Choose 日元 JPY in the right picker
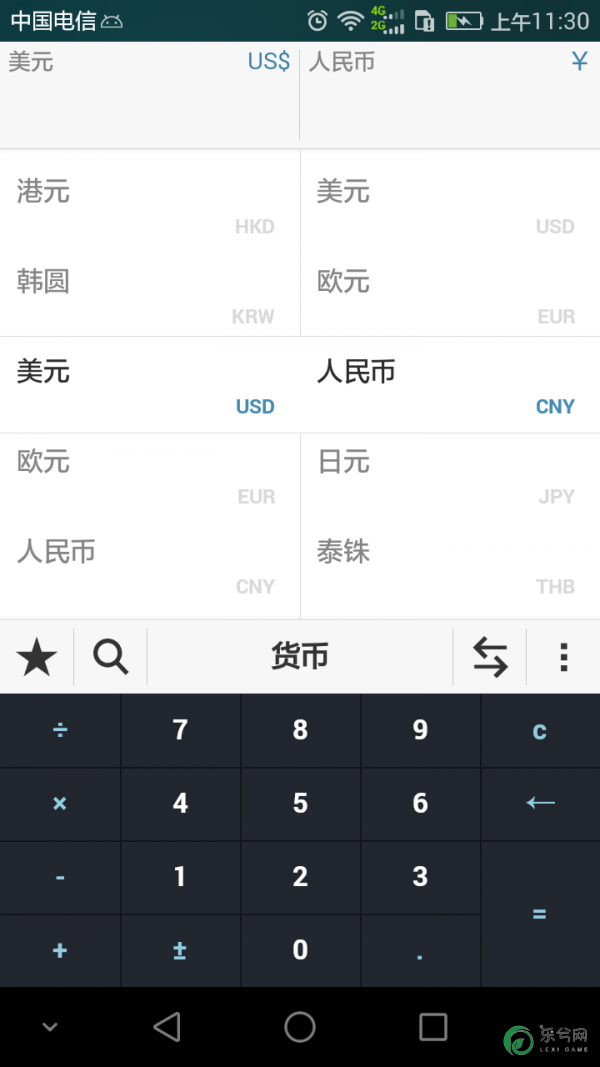 click(x=450, y=475)
